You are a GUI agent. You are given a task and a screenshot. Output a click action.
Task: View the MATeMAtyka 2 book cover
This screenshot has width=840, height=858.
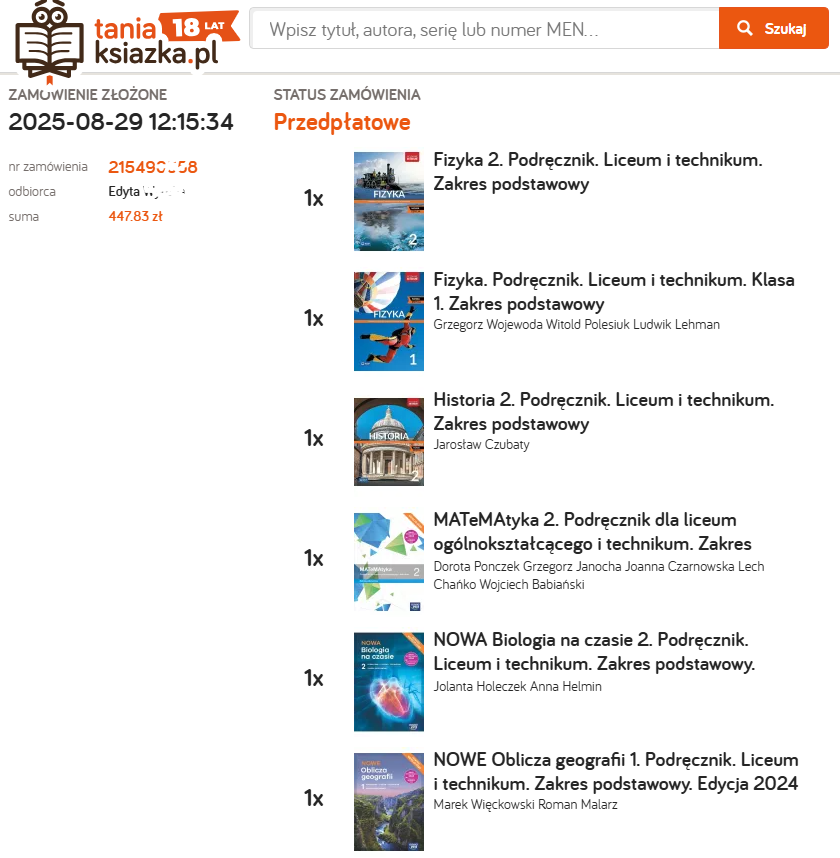389,561
